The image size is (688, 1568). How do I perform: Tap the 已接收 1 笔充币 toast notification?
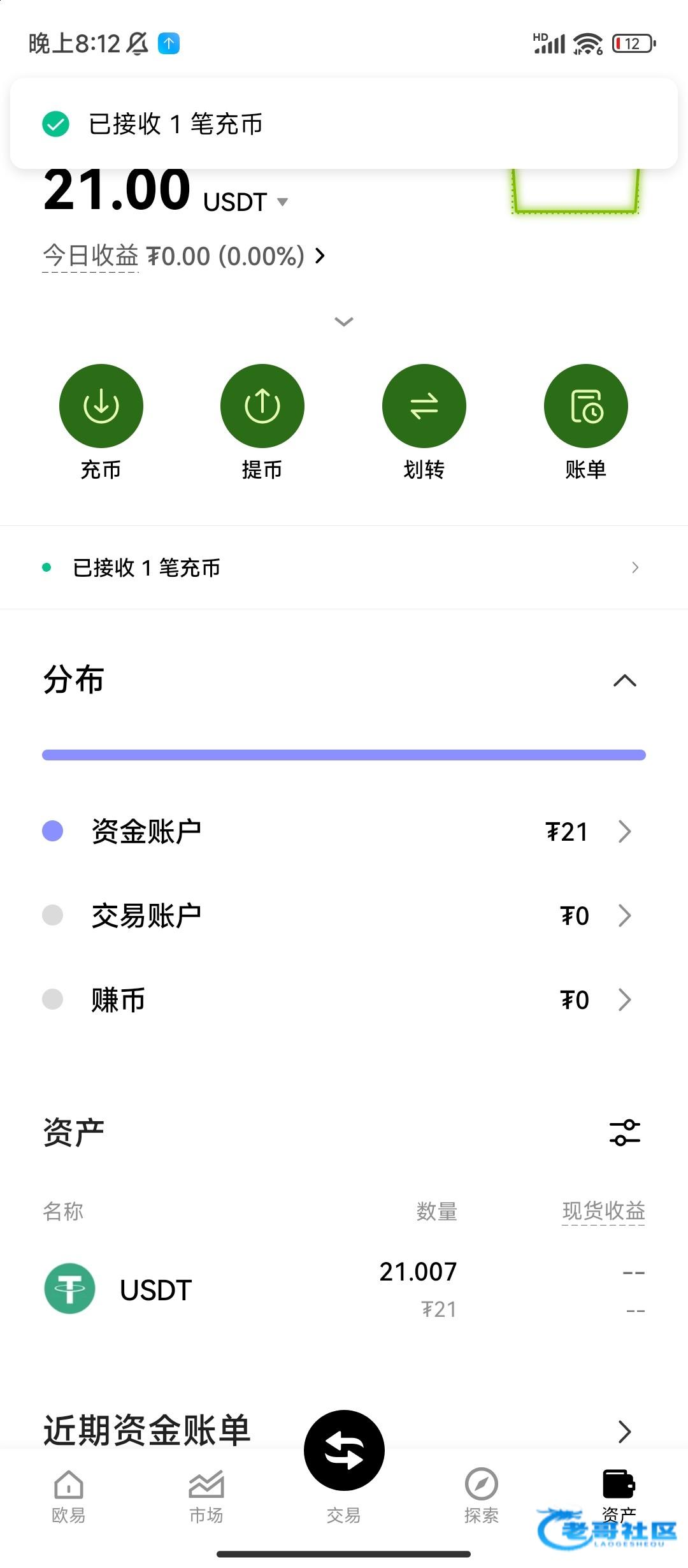point(344,124)
